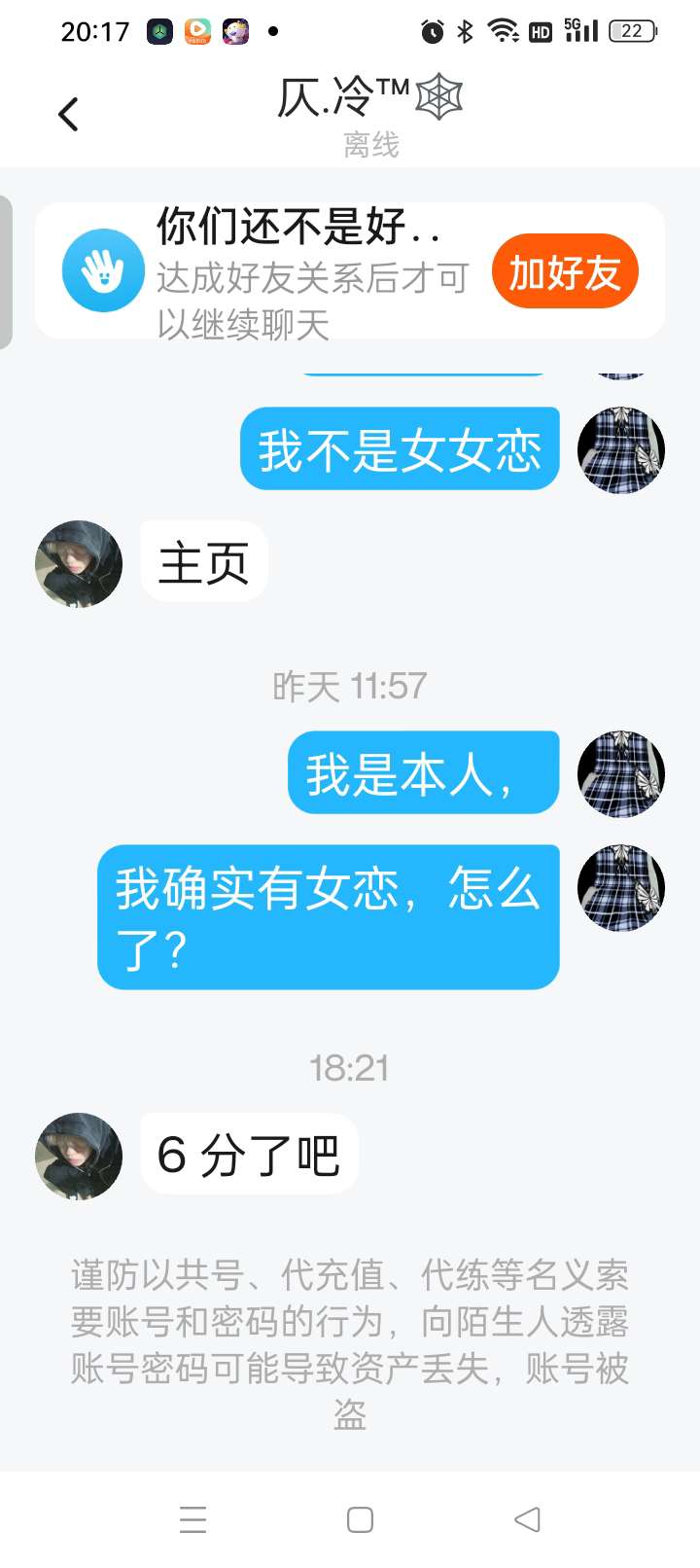Go back using the top-left arrow
Image resolution: width=700 pixels, height=1568 pixels.
[68, 115]
